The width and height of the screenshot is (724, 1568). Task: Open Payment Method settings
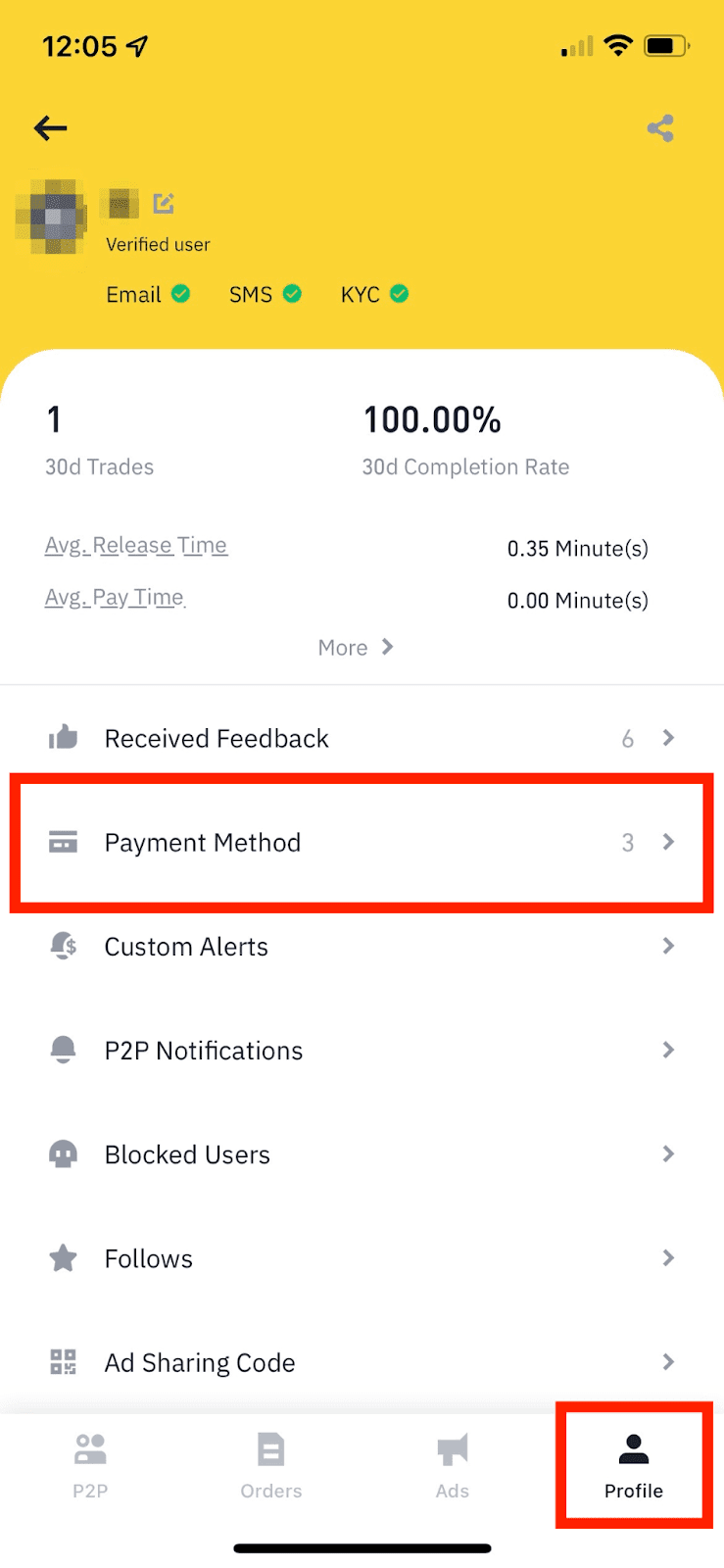point(362,843)
